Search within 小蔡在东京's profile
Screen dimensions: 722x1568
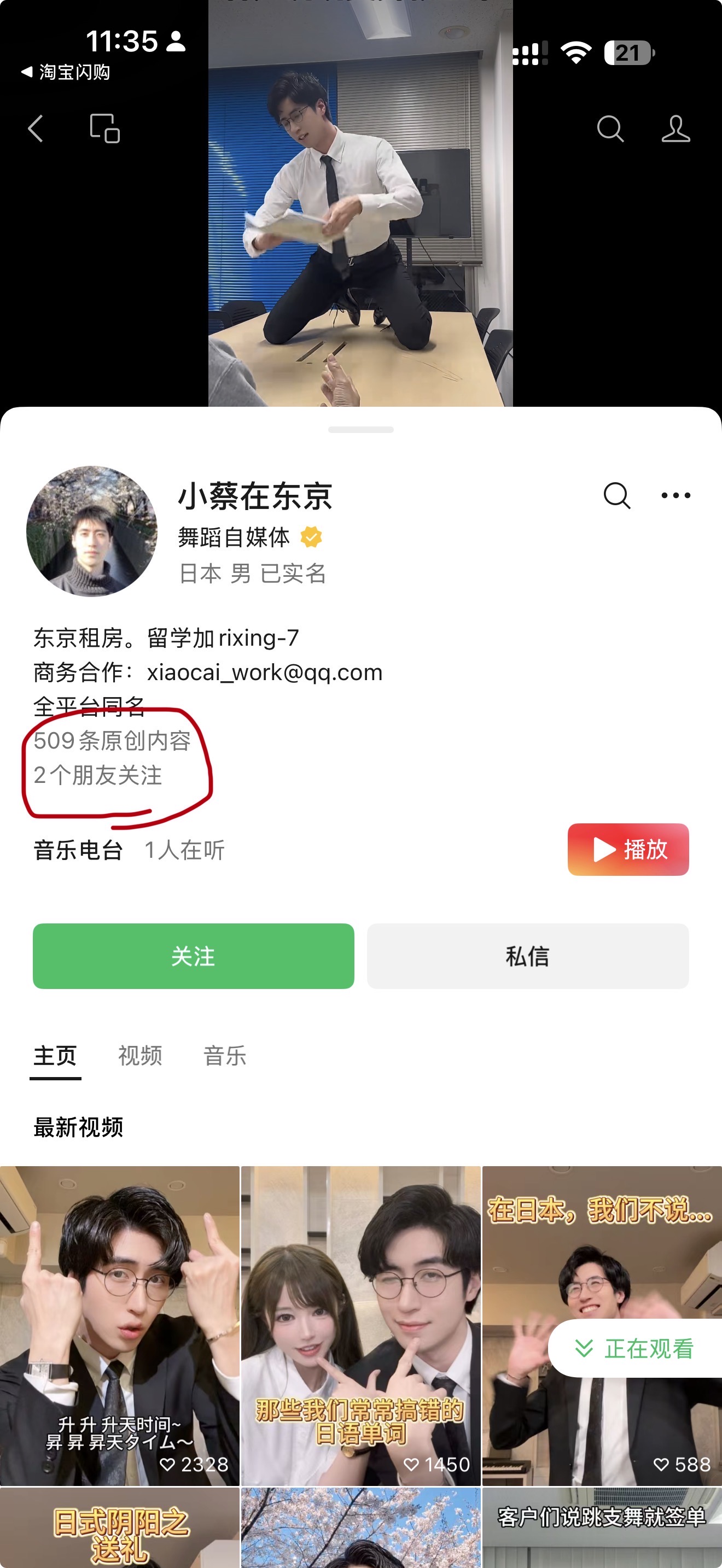point(616,495)
